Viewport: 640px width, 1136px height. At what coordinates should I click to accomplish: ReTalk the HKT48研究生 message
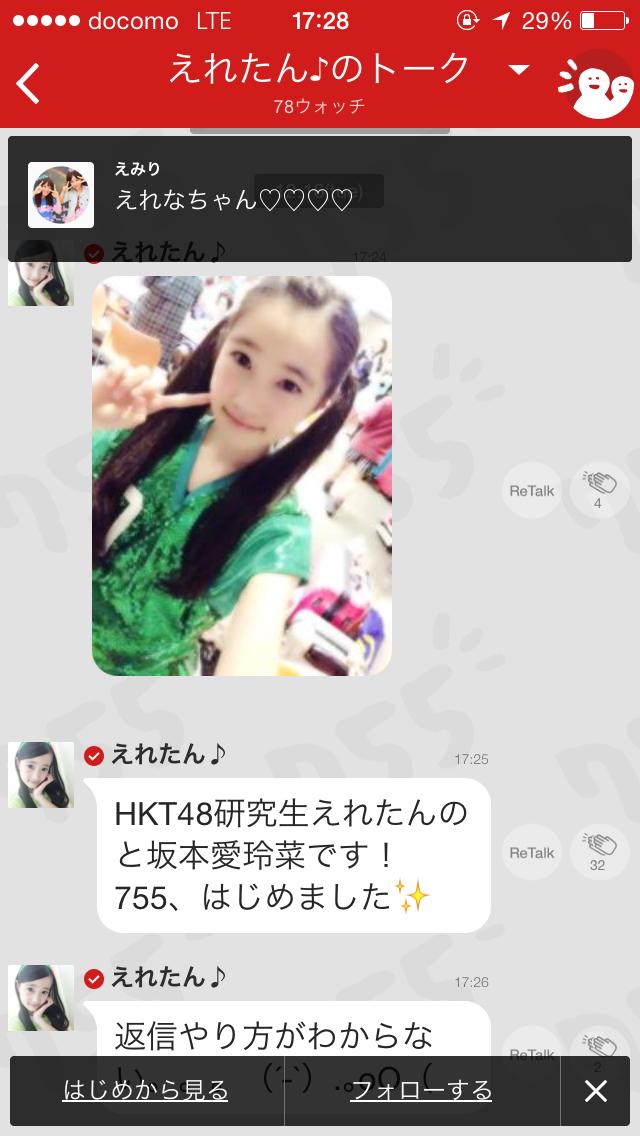tap(531, 852)
